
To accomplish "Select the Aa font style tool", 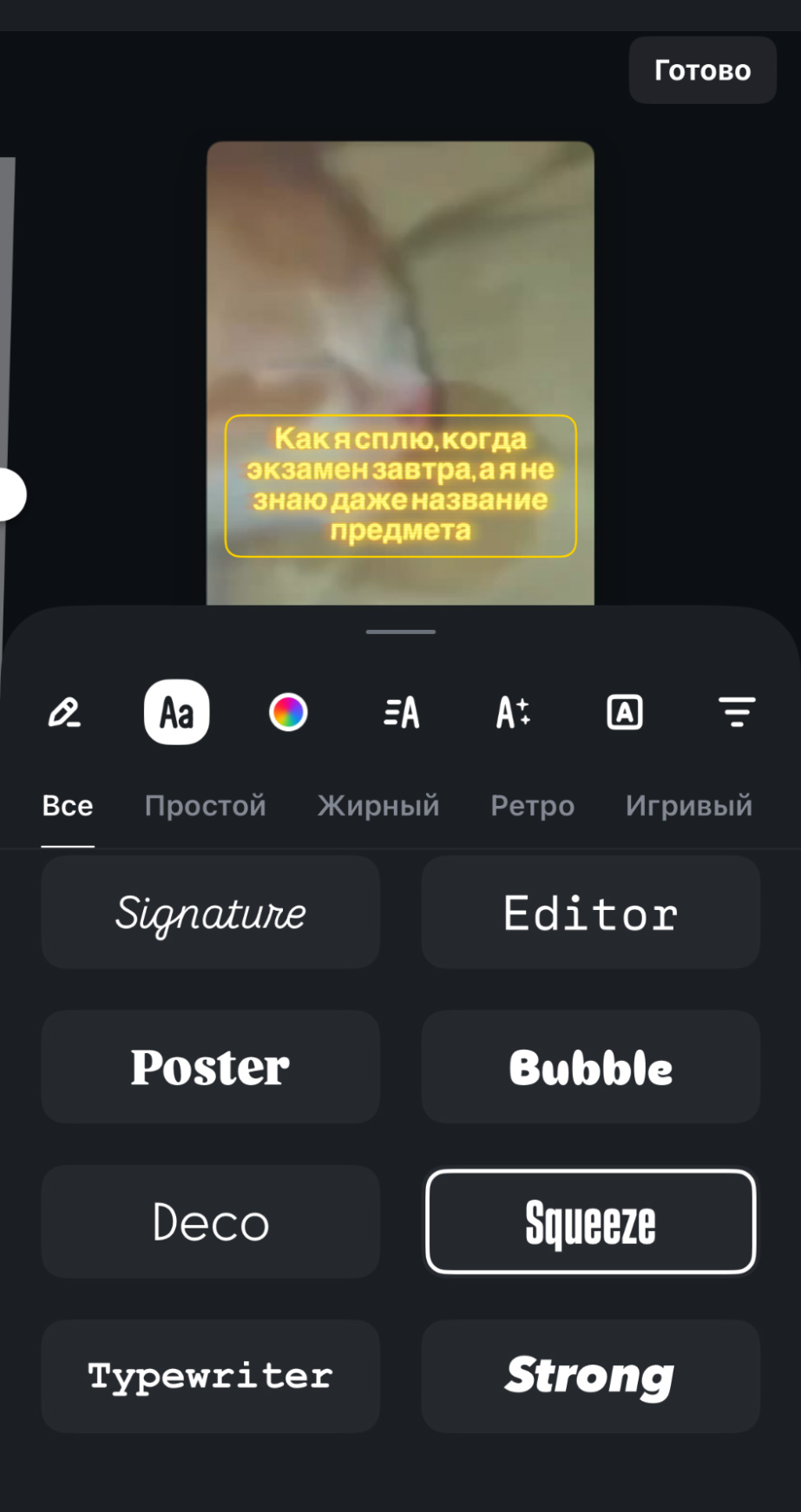I will coord(176,712).
